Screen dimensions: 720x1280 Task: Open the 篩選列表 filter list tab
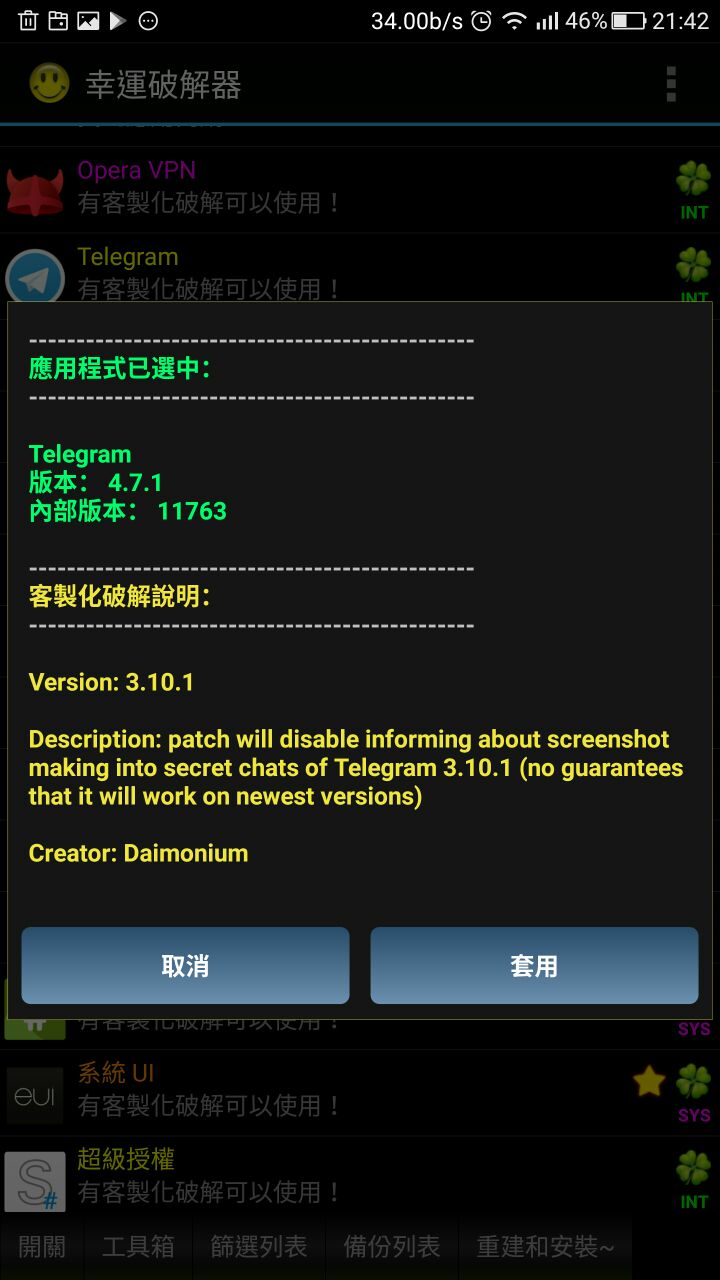[259, 1246]
